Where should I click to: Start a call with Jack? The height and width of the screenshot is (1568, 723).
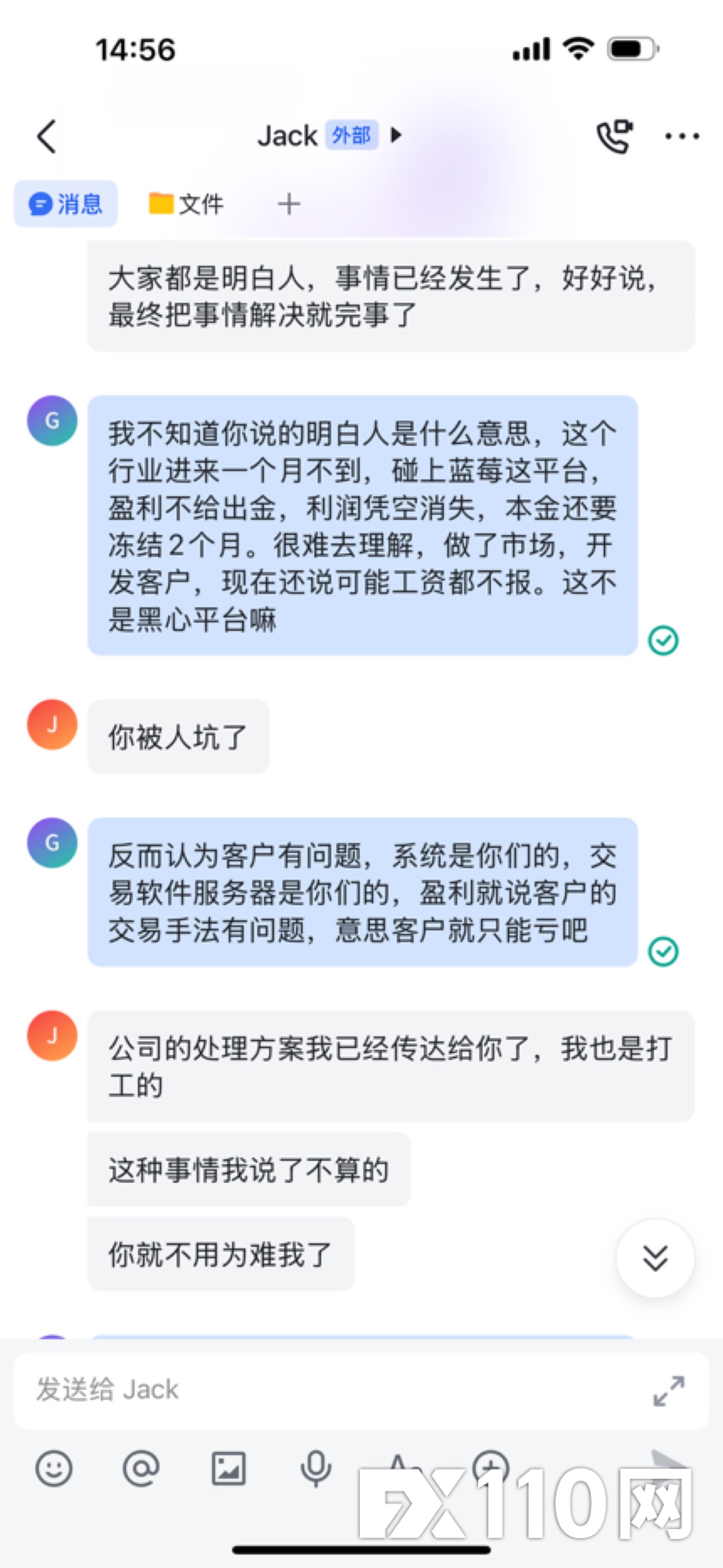(614, 136)
